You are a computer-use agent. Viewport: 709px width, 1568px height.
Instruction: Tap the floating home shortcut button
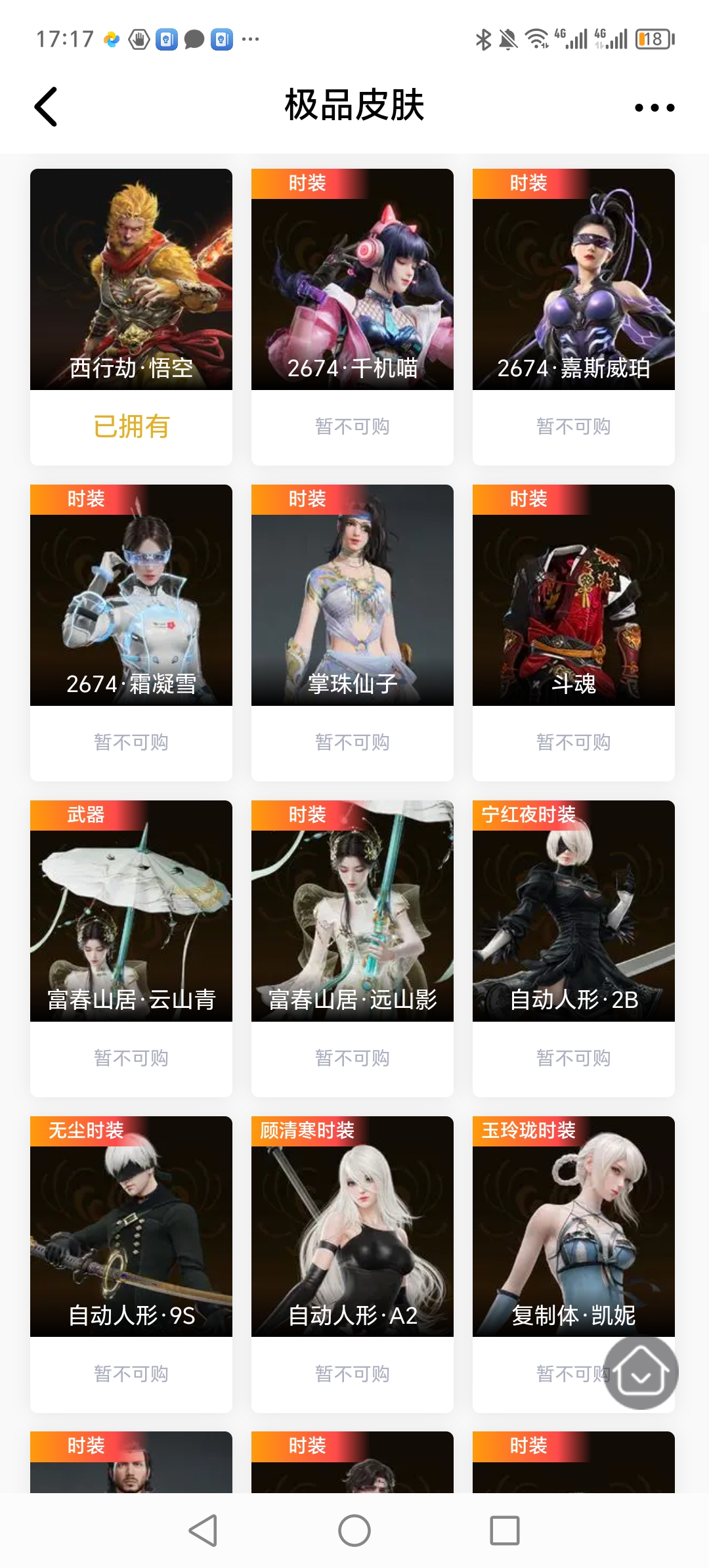[x=641, y=1372]
